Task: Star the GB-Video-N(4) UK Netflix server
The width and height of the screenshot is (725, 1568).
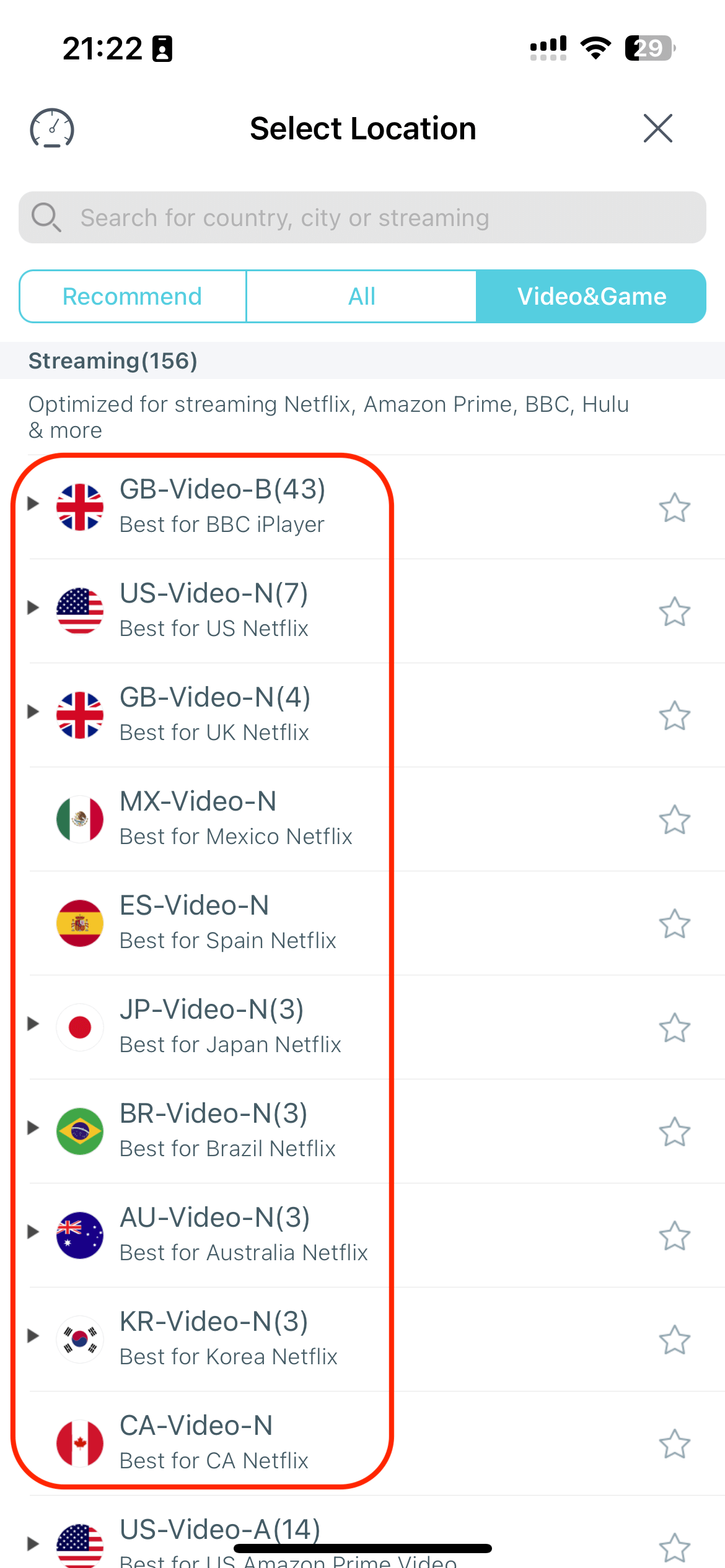Action: tap(674, 715)
